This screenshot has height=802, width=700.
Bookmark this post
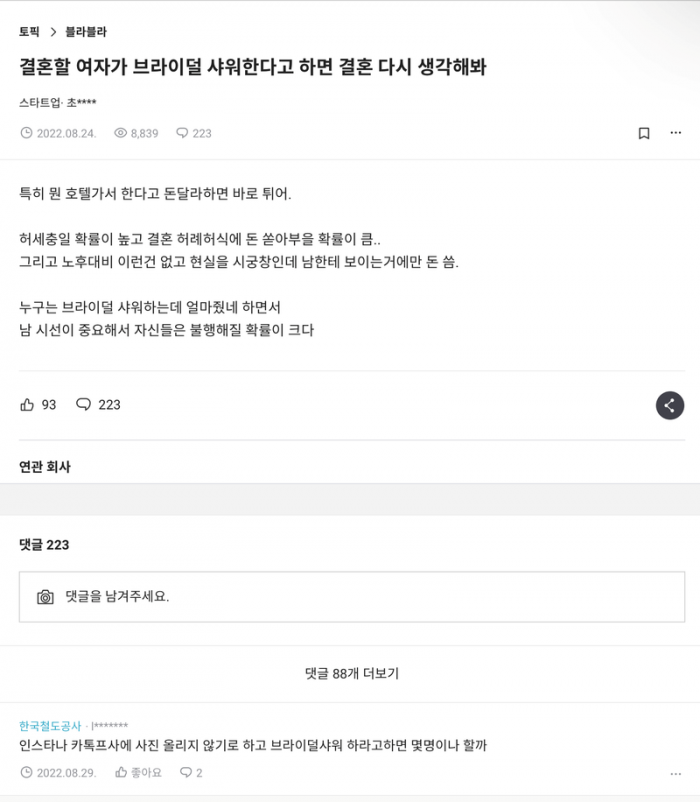pyautogui.click(x=644, y=133)
